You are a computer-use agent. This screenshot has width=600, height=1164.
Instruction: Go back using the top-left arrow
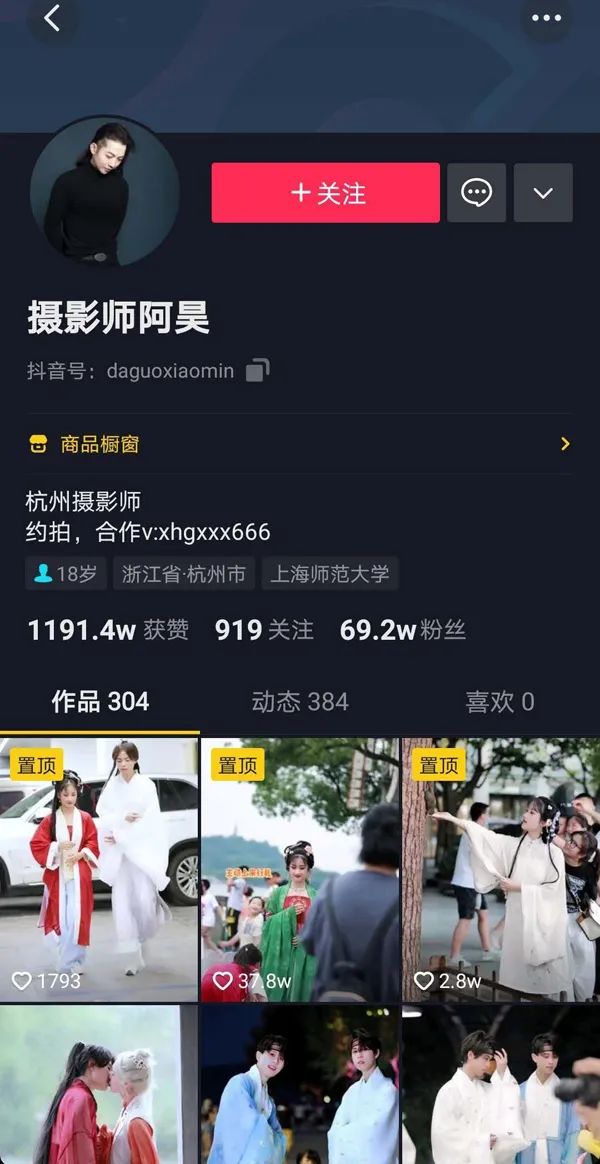click(52, 18)
